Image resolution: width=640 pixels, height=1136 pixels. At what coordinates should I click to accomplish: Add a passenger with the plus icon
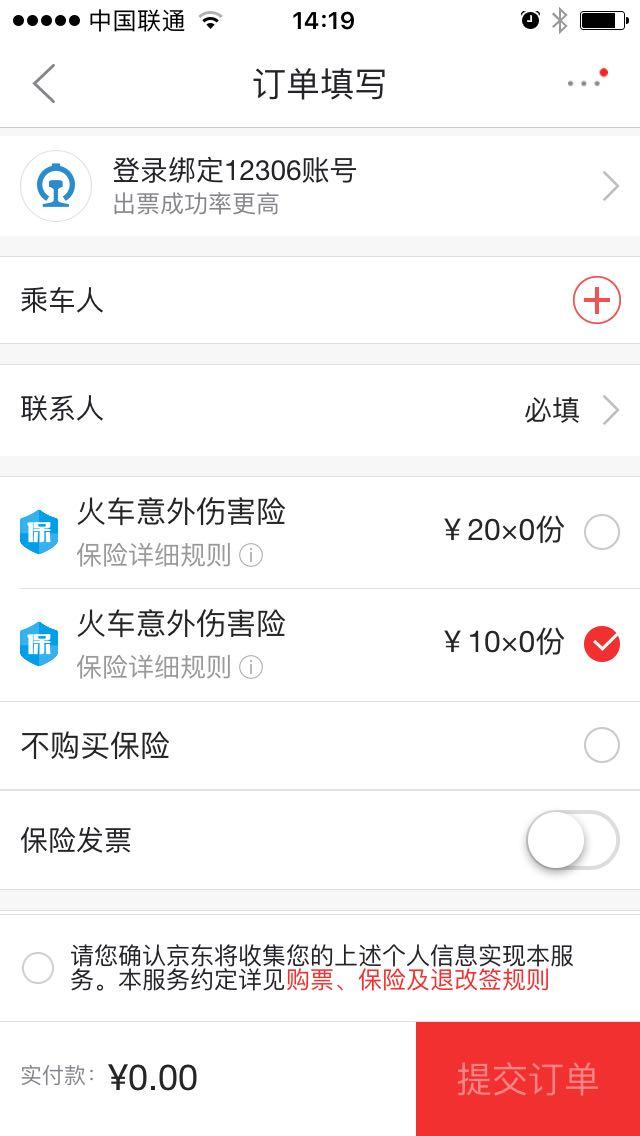[596, 301]
